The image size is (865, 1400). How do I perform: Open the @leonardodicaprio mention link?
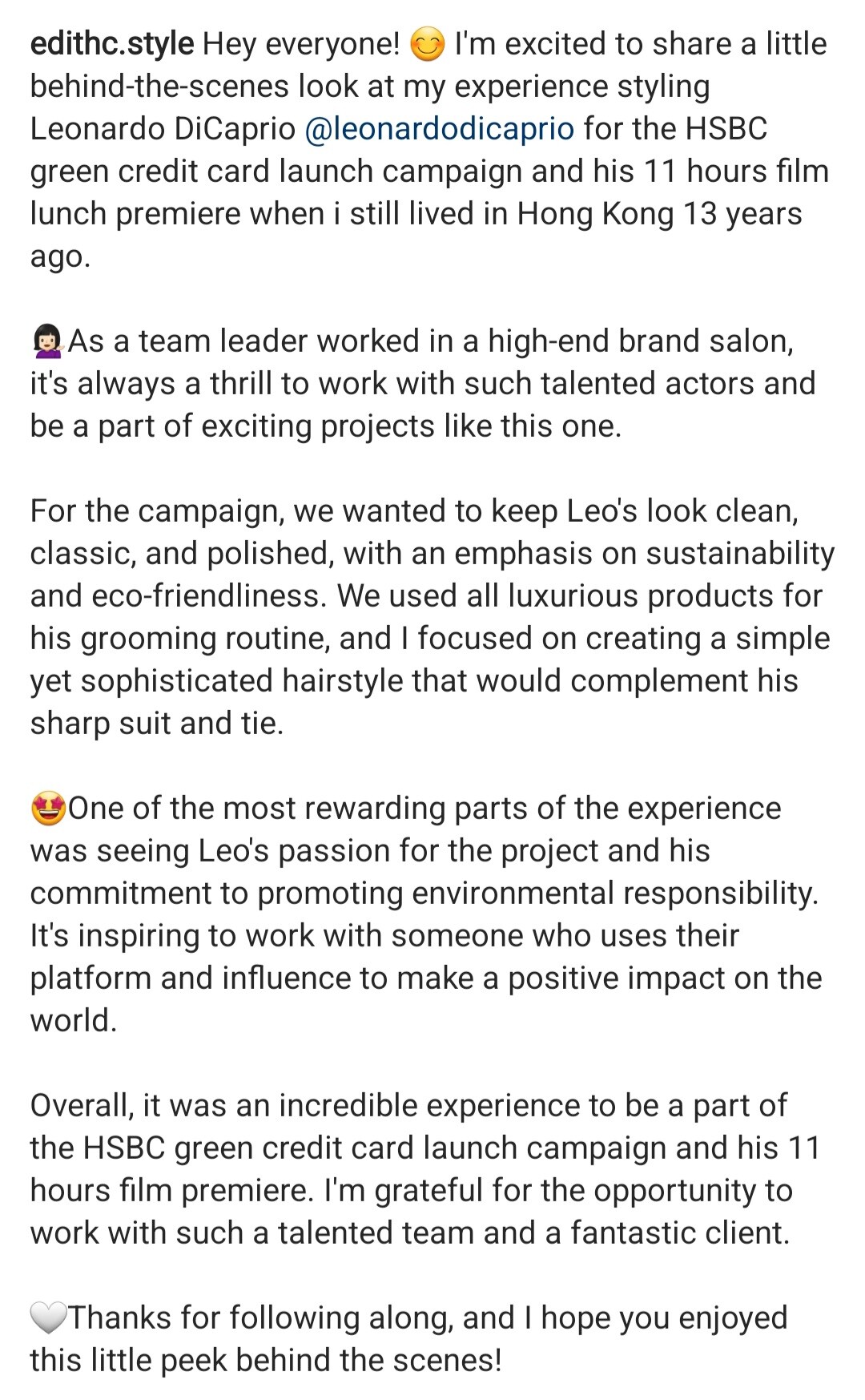(x=440, y=129)
